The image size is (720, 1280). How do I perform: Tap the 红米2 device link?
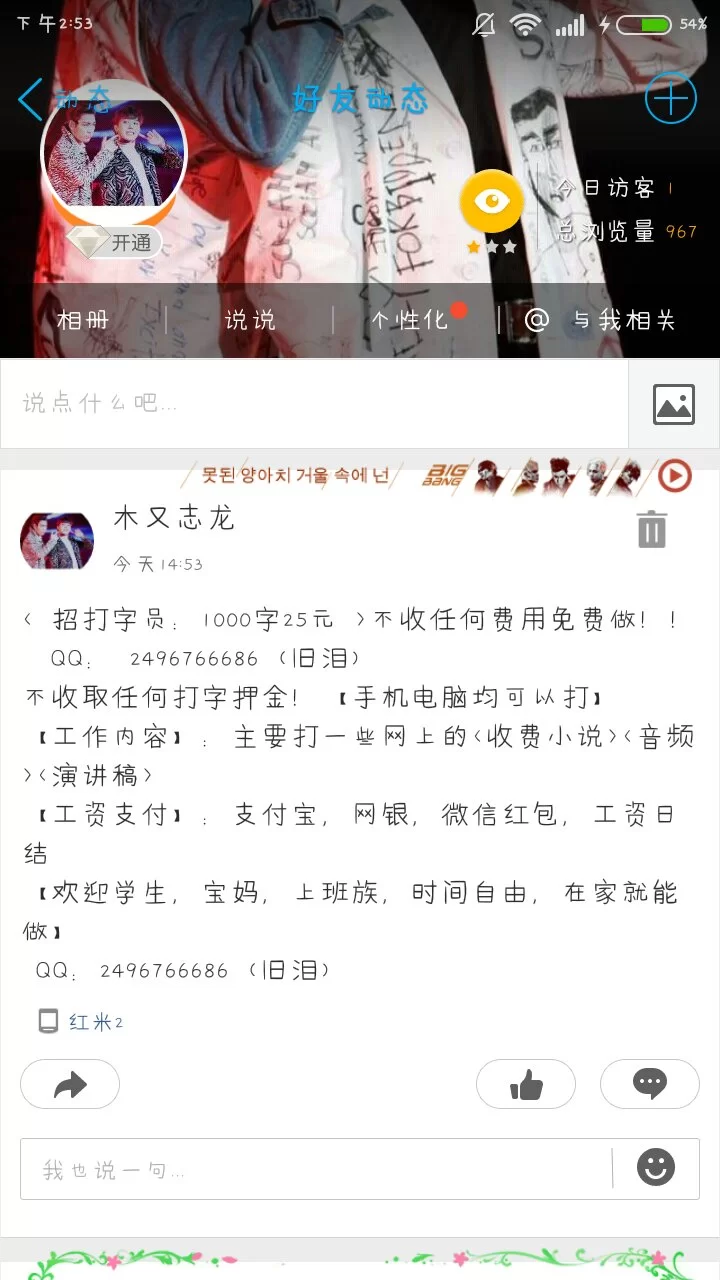[95, 1022]
